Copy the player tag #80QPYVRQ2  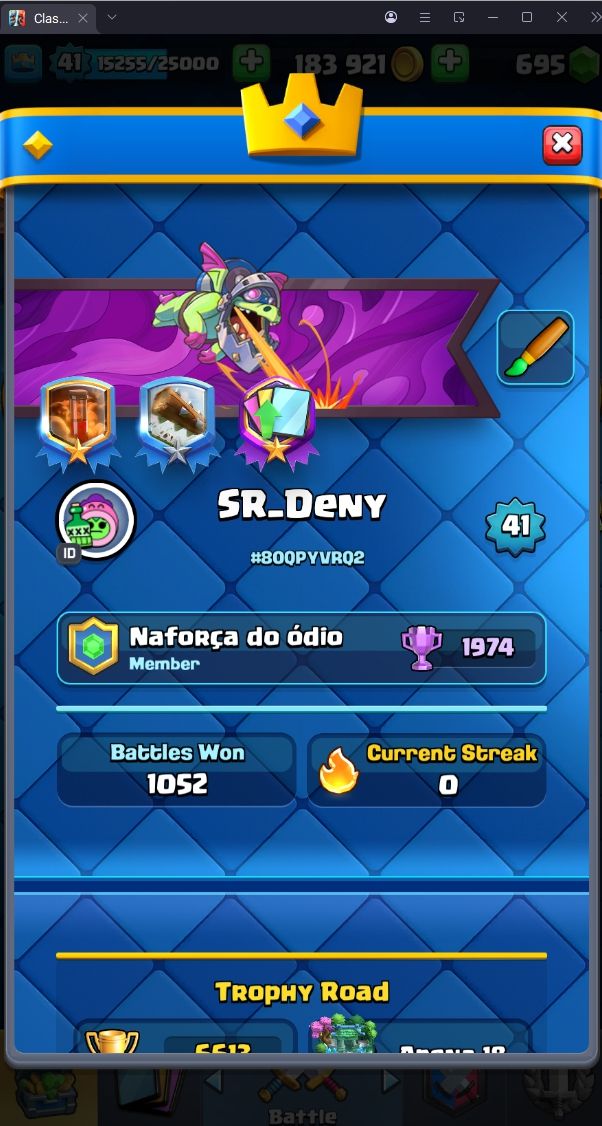[307, 558]
